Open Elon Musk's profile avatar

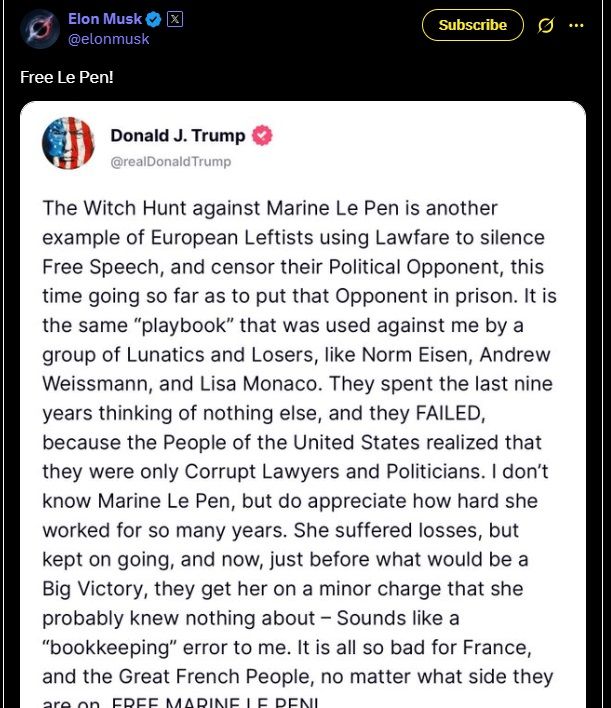pos(39,28)
